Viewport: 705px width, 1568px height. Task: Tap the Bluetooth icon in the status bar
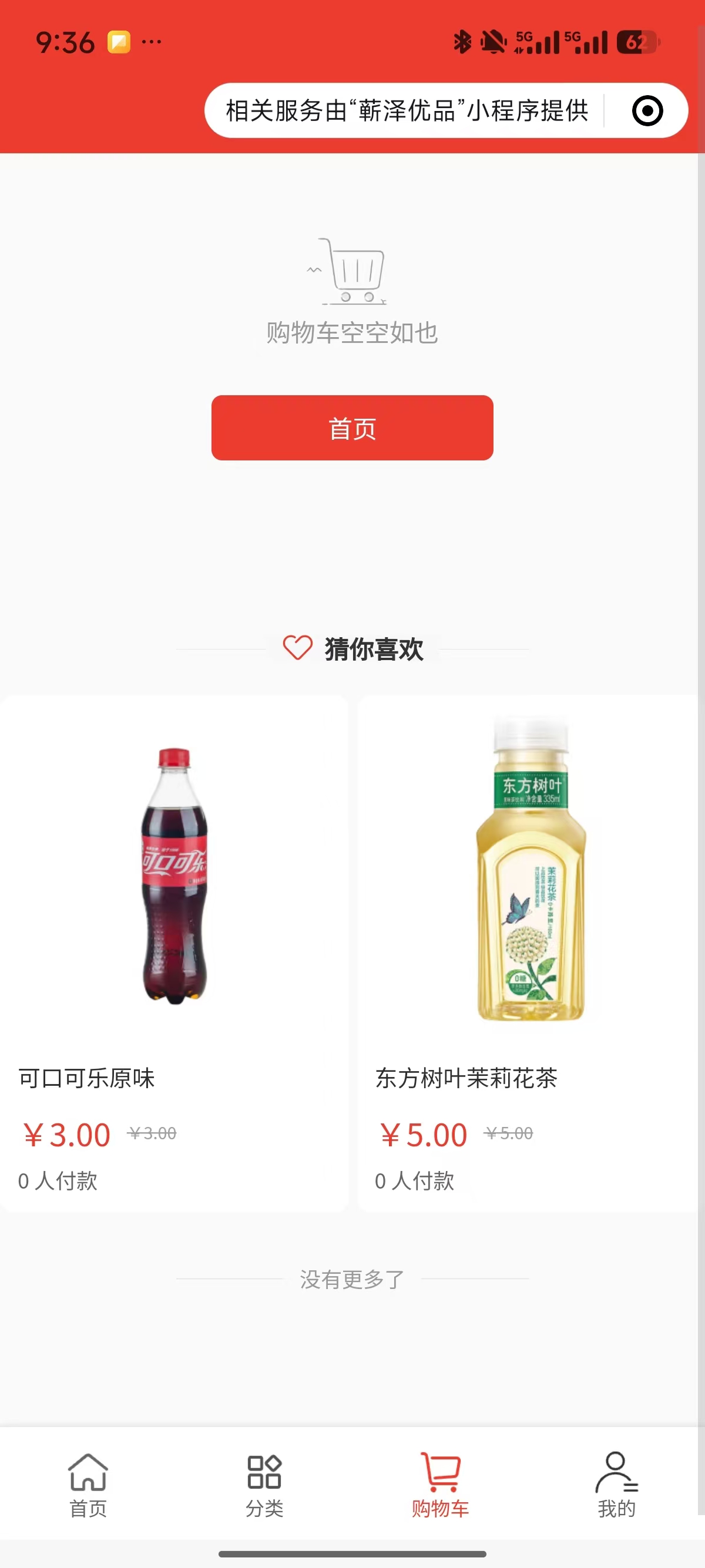pos(464,41)
